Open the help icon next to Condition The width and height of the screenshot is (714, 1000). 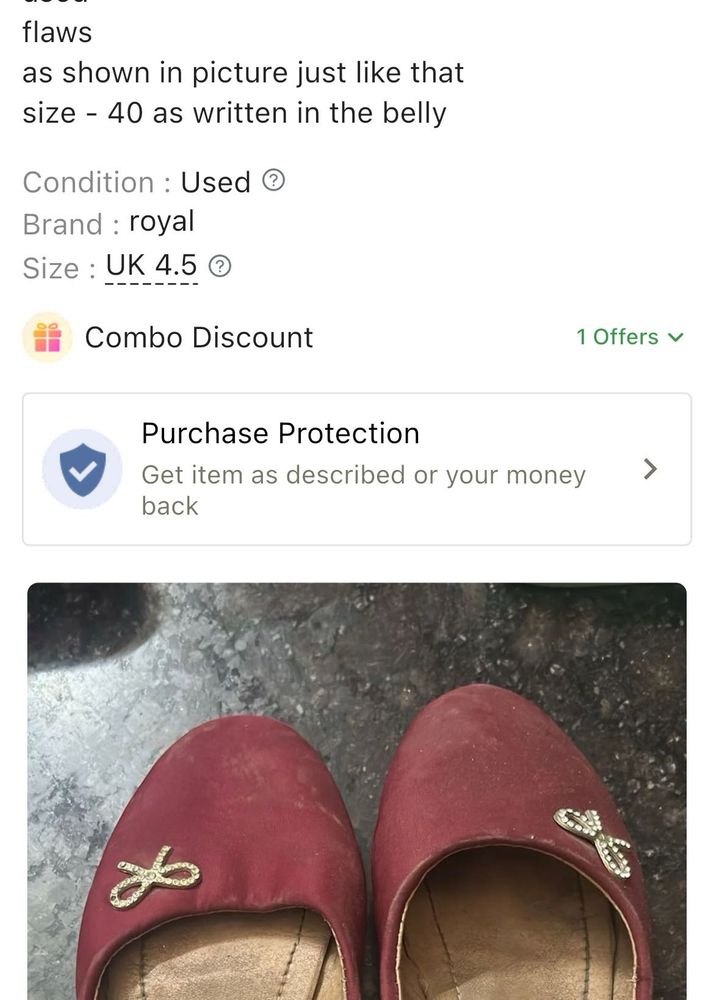[273, 181]
